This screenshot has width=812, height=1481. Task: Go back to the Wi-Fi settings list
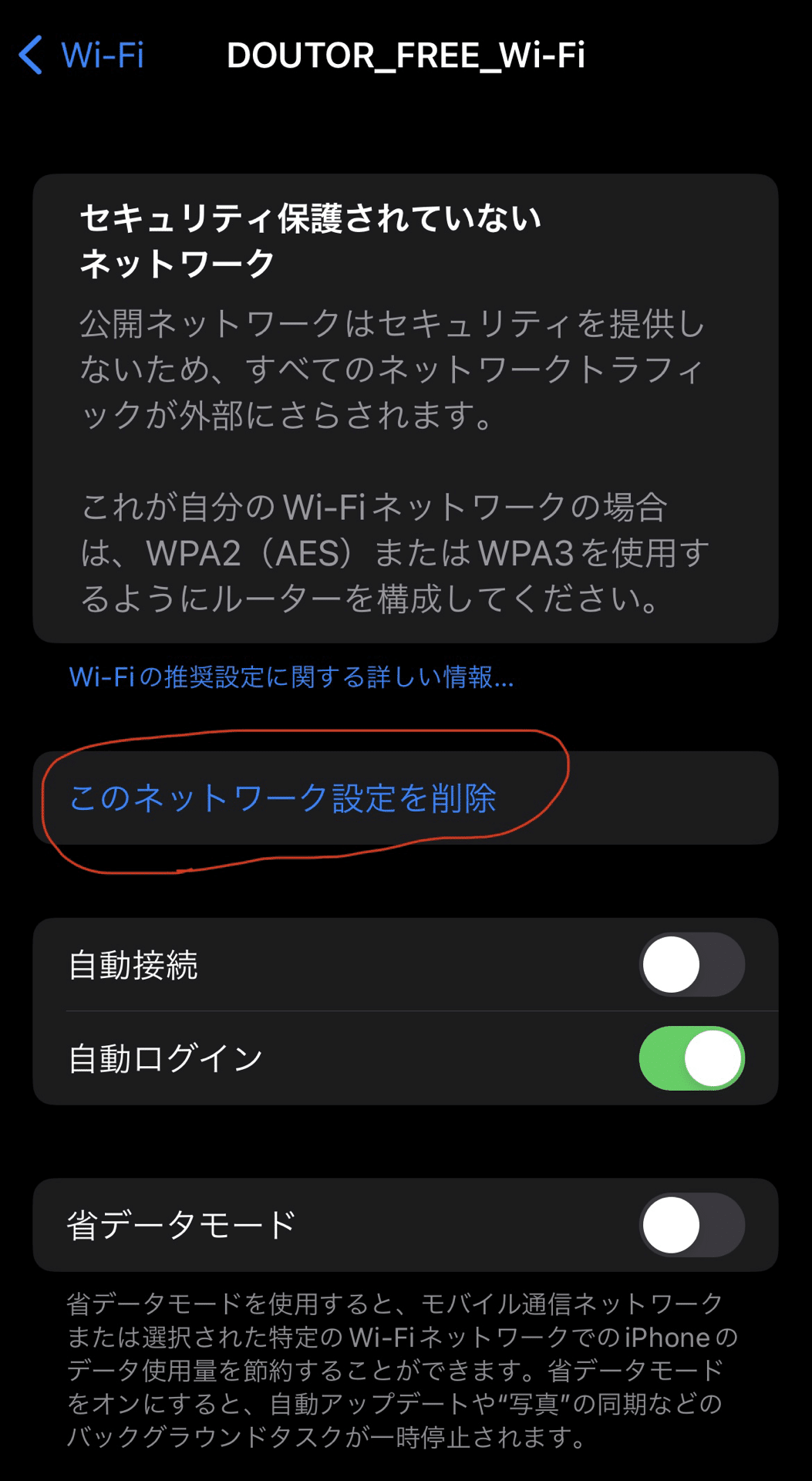[81, 56]
